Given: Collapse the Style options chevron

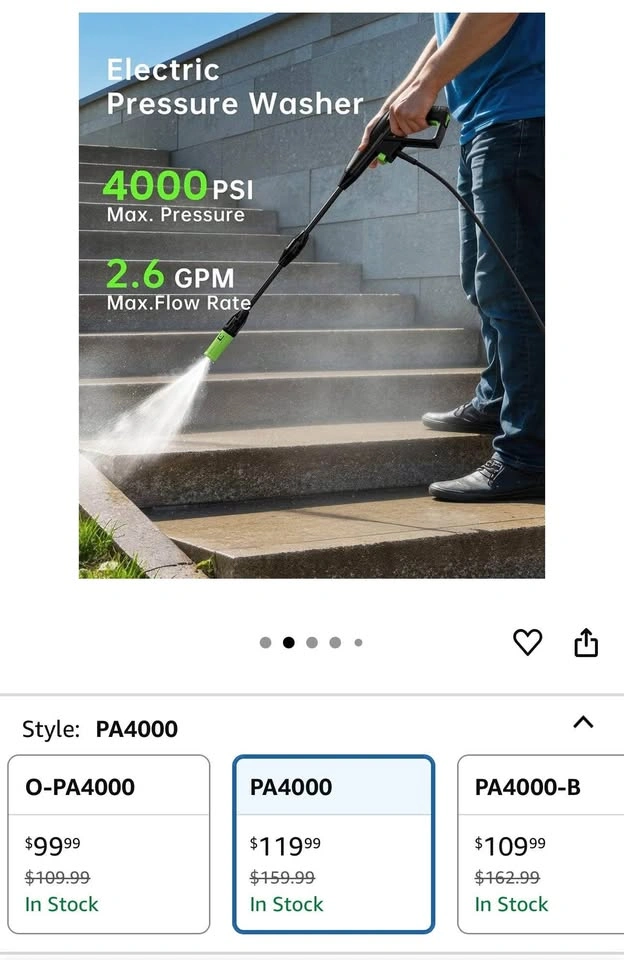Looking at the screenshot, I should click(583, 722).
